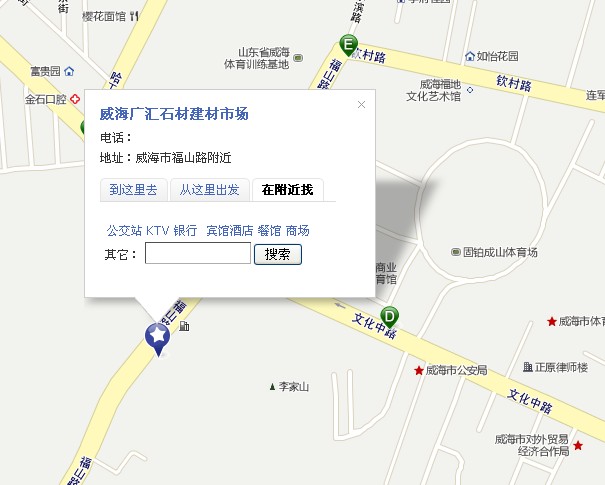Open the 威海广汇石材建材市场 title link
This screenshot has height=485, width=605.
(x=174, y=114)
